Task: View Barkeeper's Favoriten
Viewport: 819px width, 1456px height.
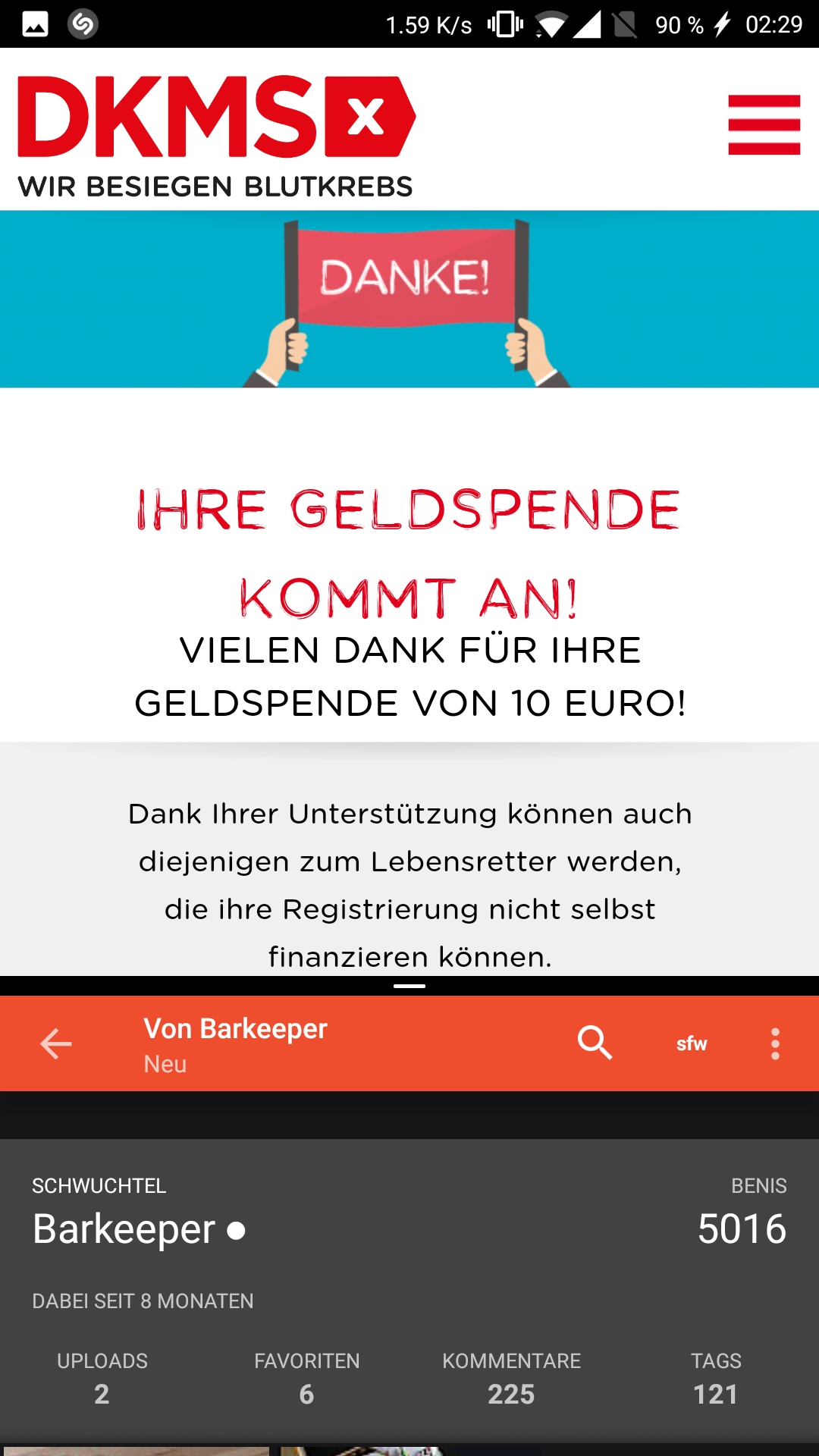Action: coord(306,1378)
